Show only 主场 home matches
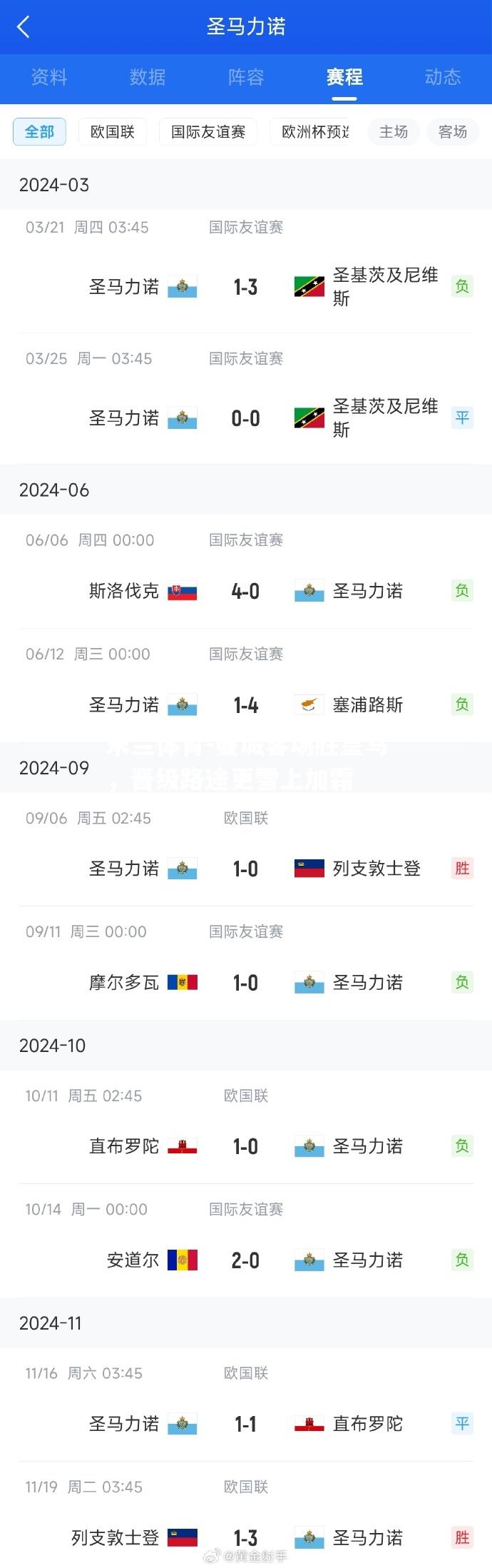Image resolution: width=492 pixels, height=1568 pixels. click(394, 132)
